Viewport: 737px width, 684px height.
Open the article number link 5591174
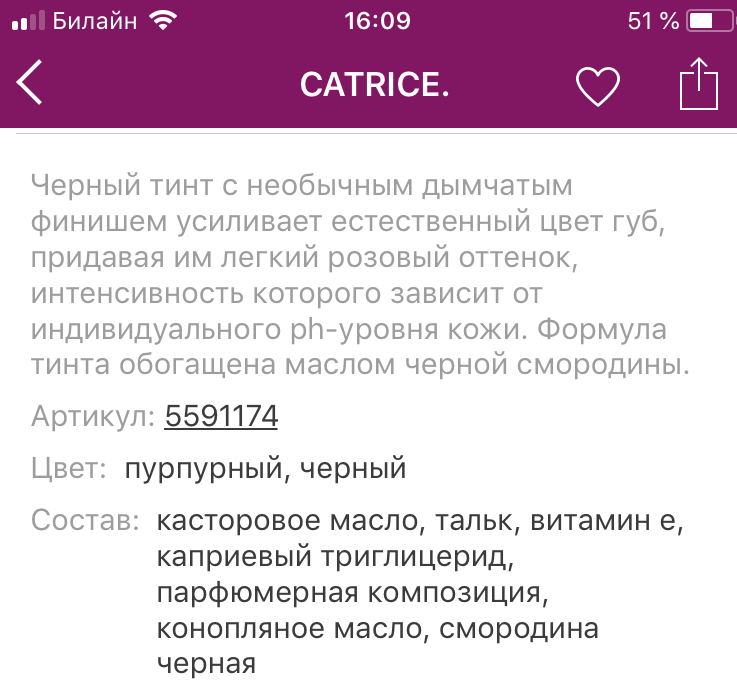tap(221, 416)
